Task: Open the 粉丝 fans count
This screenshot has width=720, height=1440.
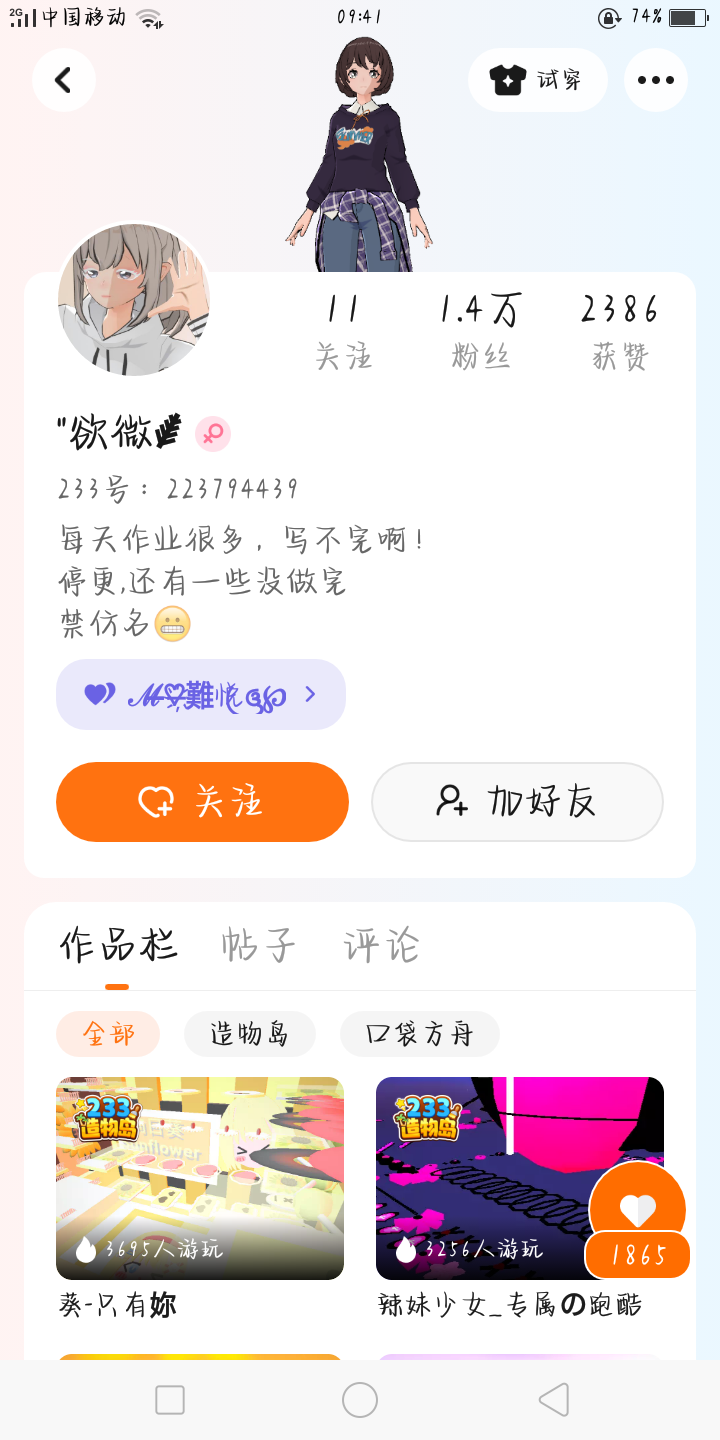Action: click(480, 330)
